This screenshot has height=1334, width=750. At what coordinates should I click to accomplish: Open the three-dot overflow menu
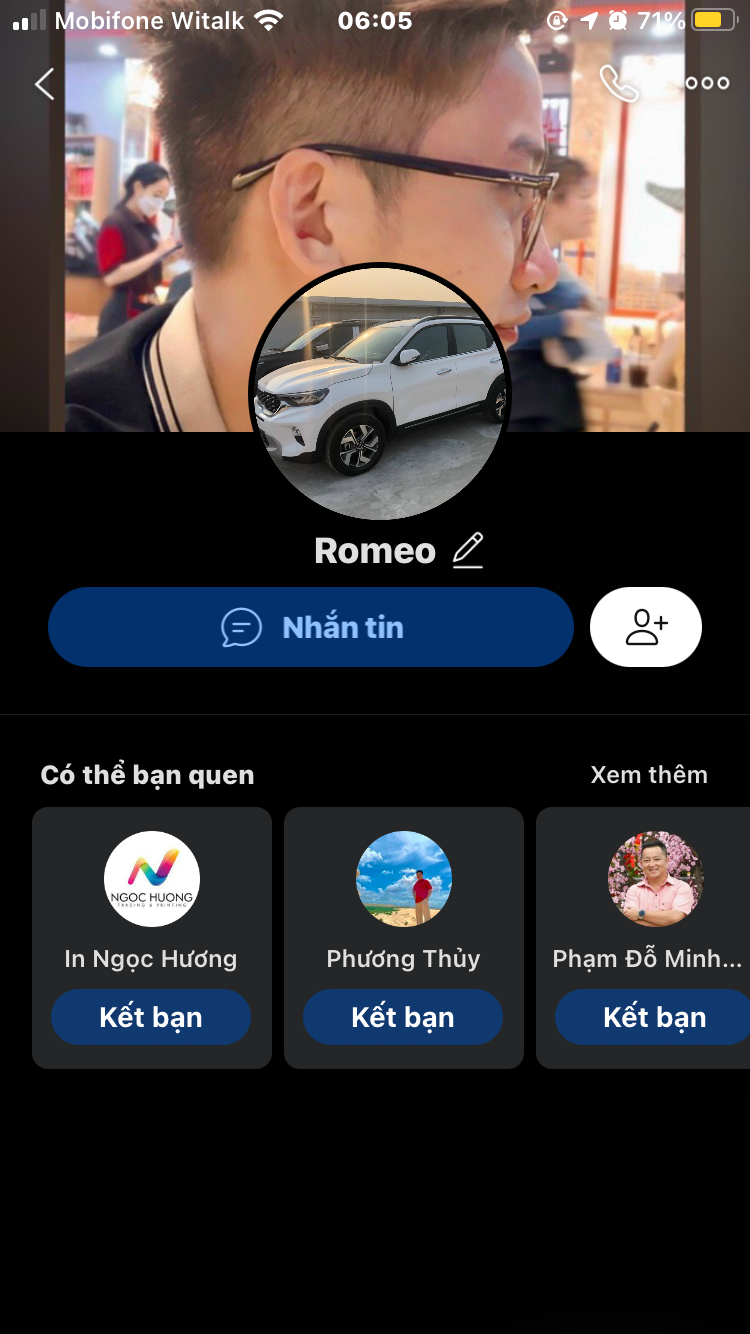pos(707,84)
